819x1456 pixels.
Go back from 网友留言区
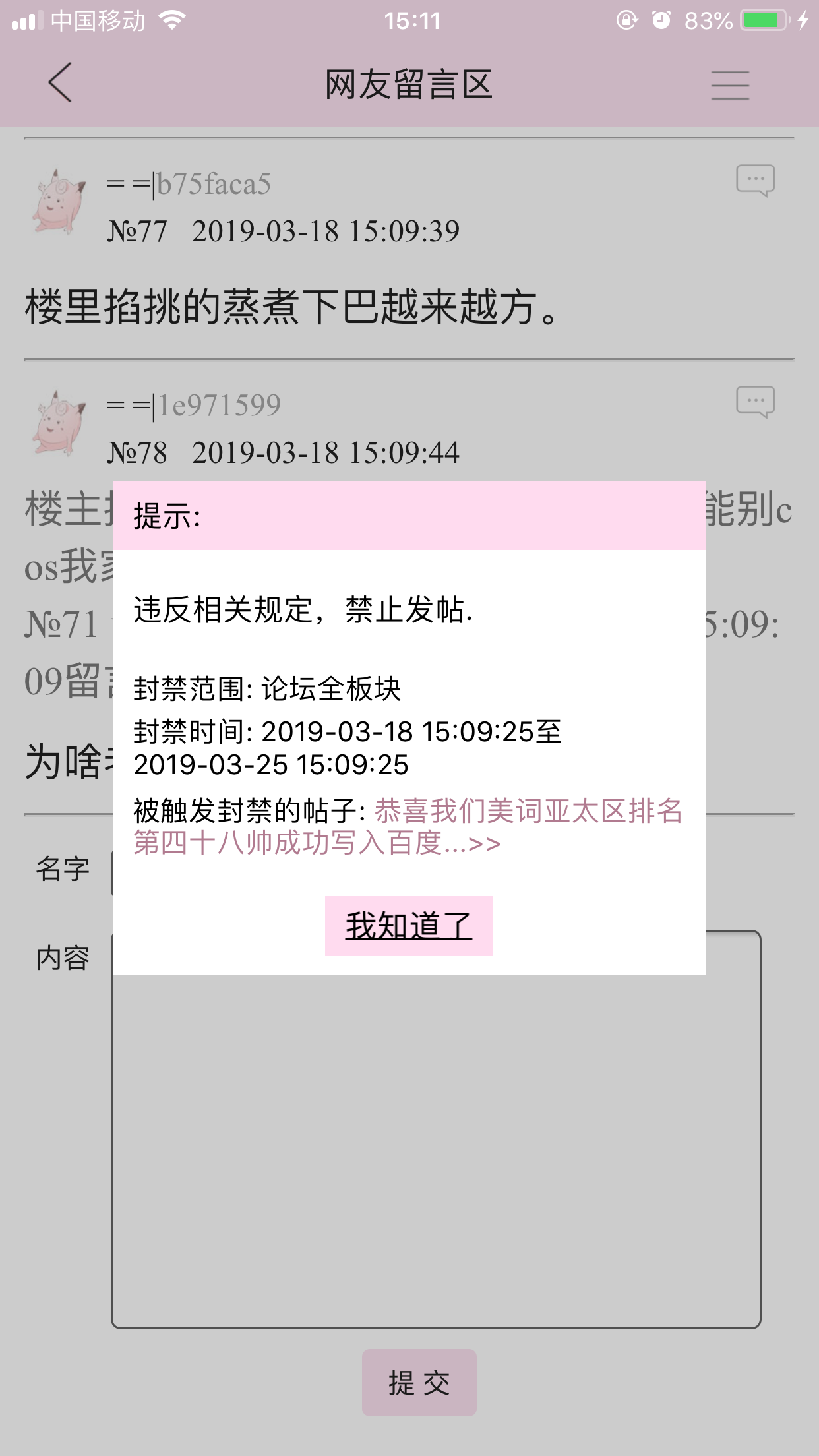pos(60,83)
